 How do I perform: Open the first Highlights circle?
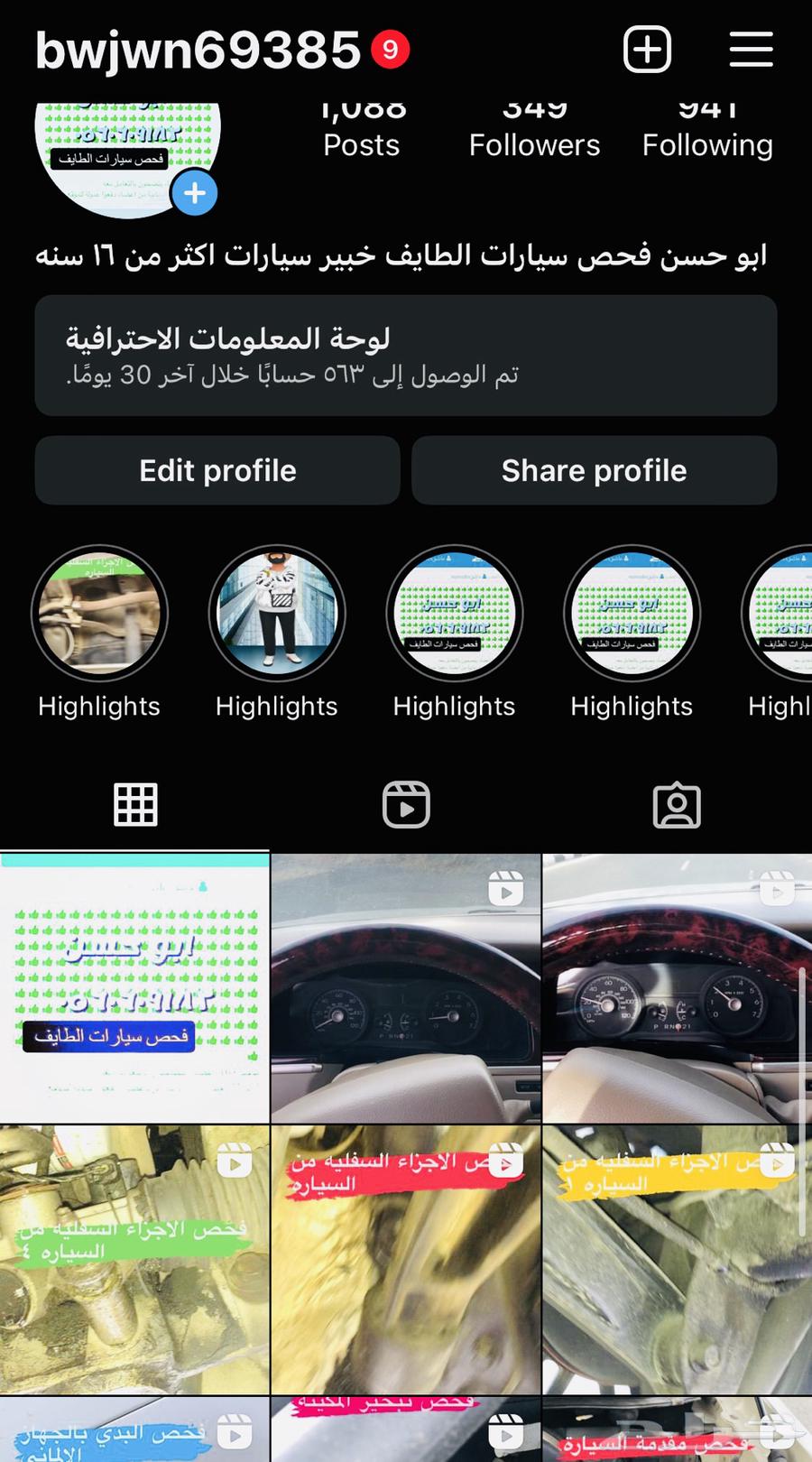pos(99,613)
